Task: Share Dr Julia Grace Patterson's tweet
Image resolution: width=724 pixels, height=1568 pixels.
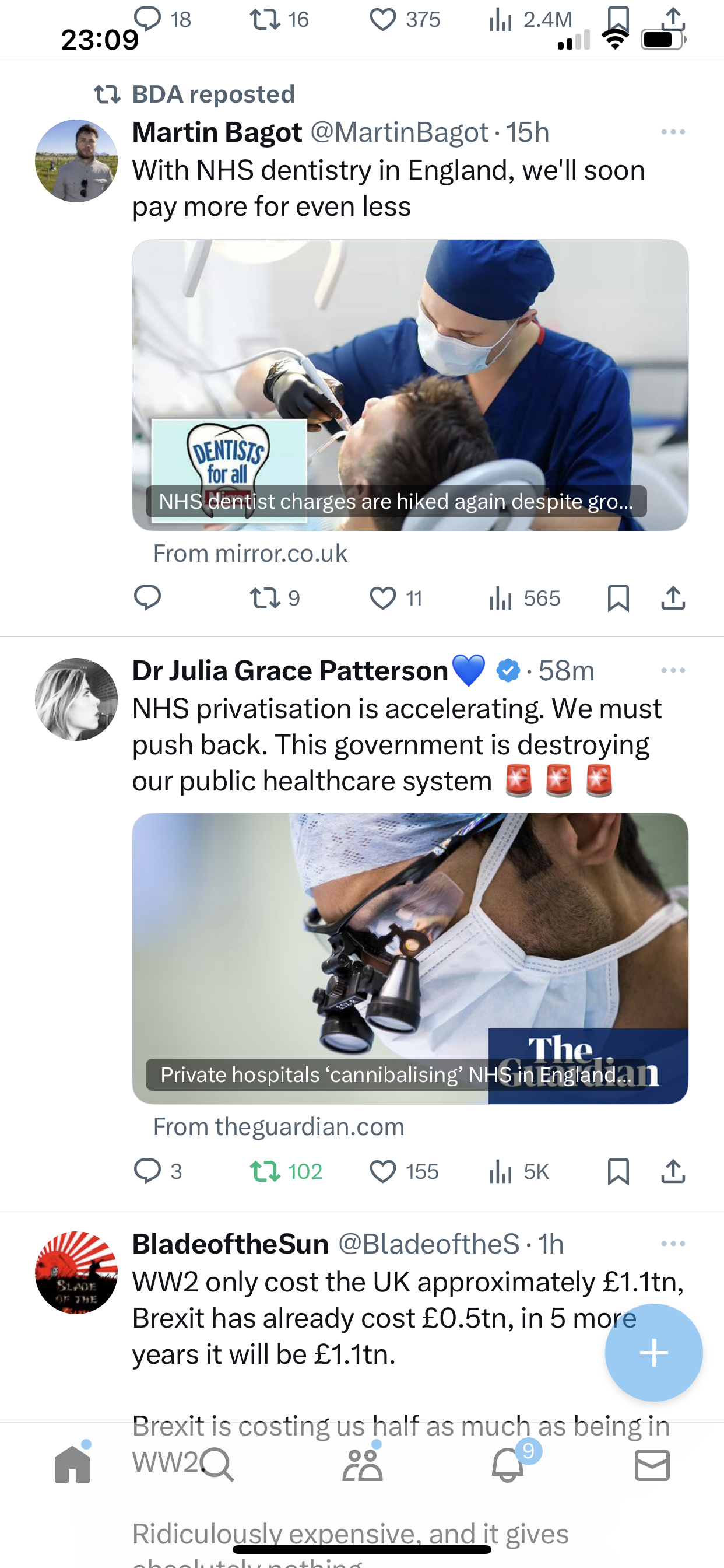Action: point(673,1171)
